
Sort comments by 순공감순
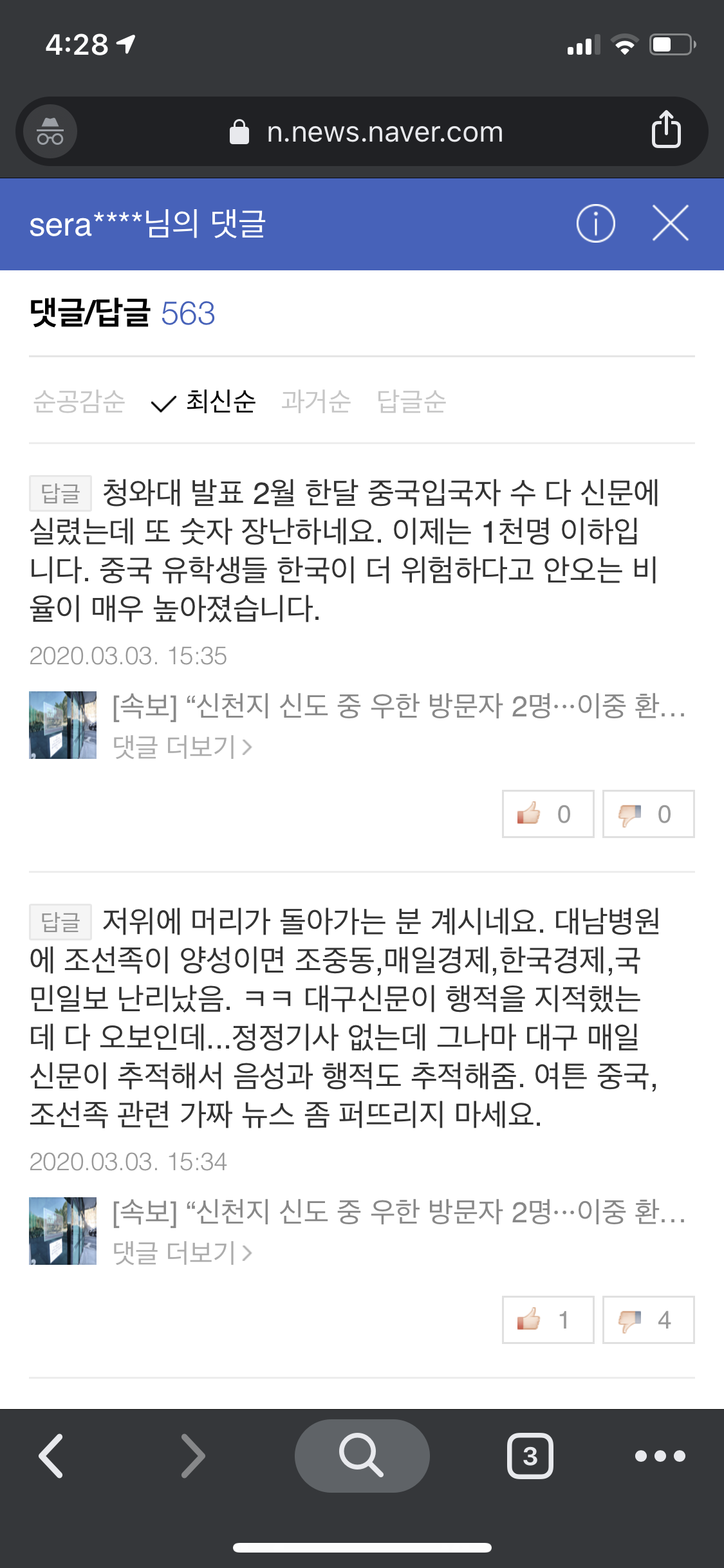click(x=79, y=402)
